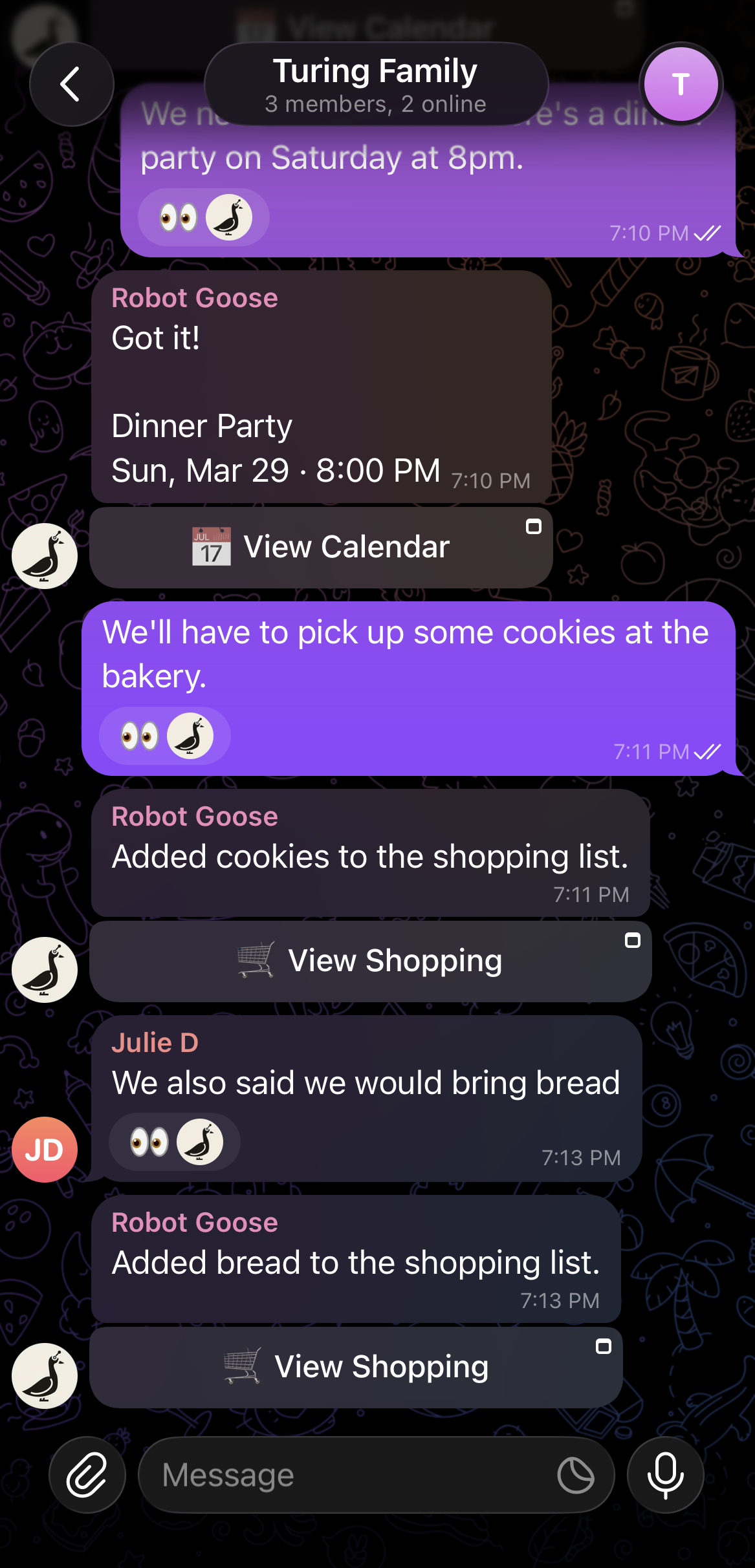755x1568 pixels.
Task: Open the attachment paperclip
Action: click(x=87, y=1475)
